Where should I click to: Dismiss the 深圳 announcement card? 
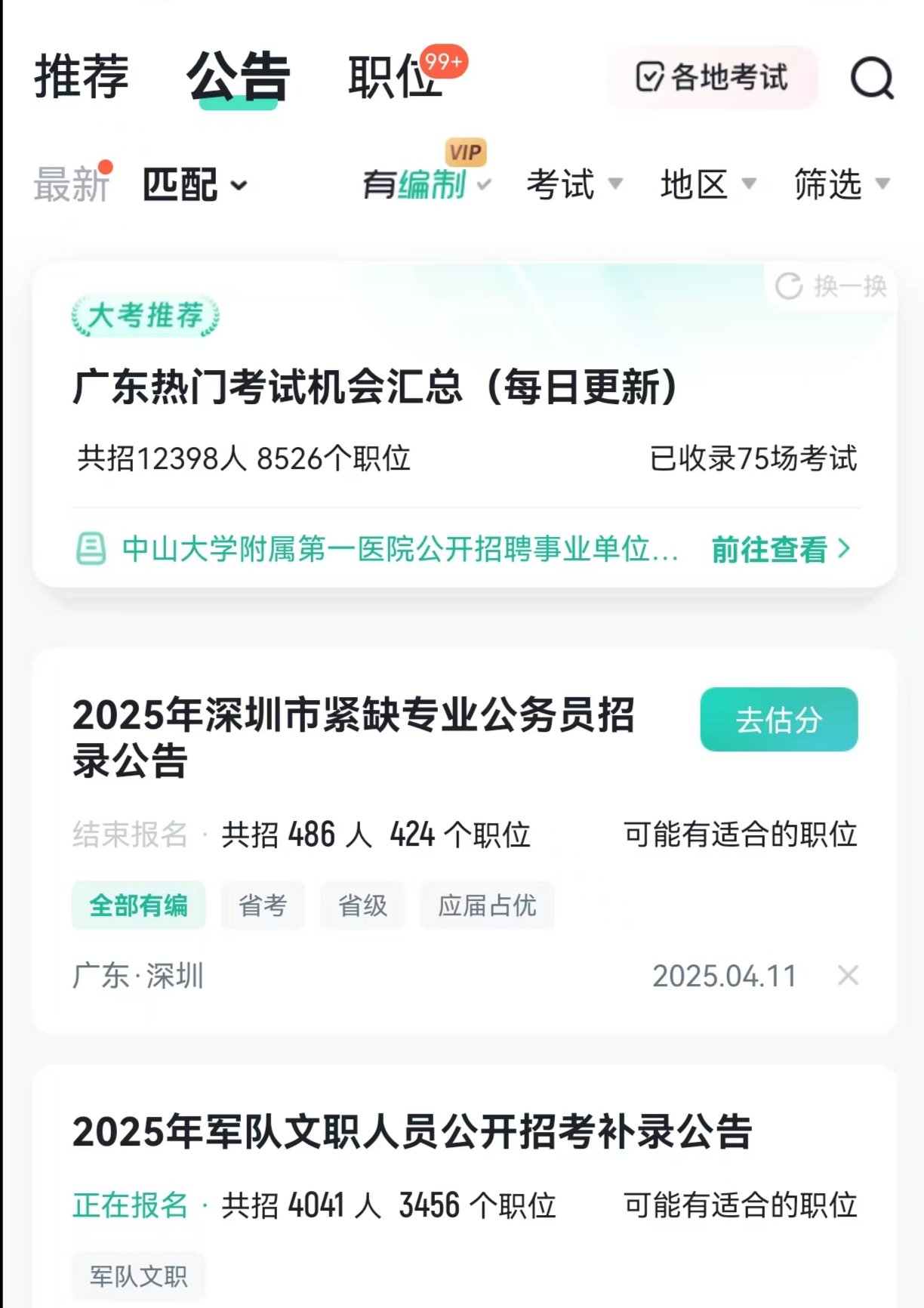848,976
